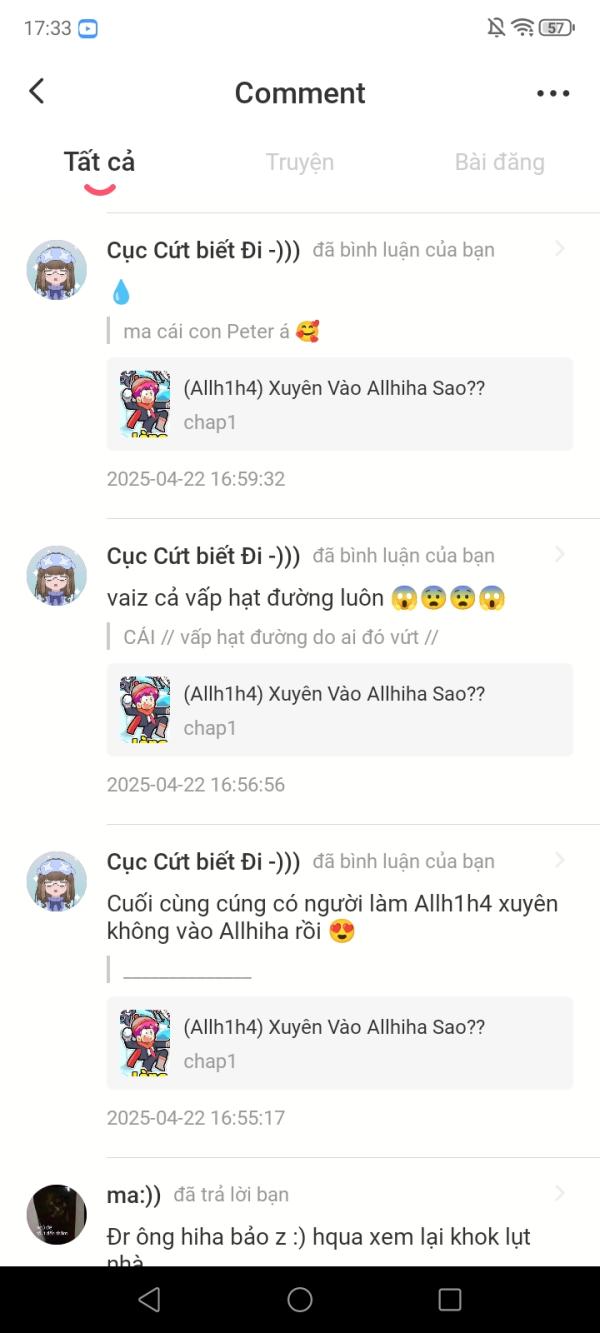View avatar of commenter on water drop comment

pyautogui.click(x=56, y=270)
